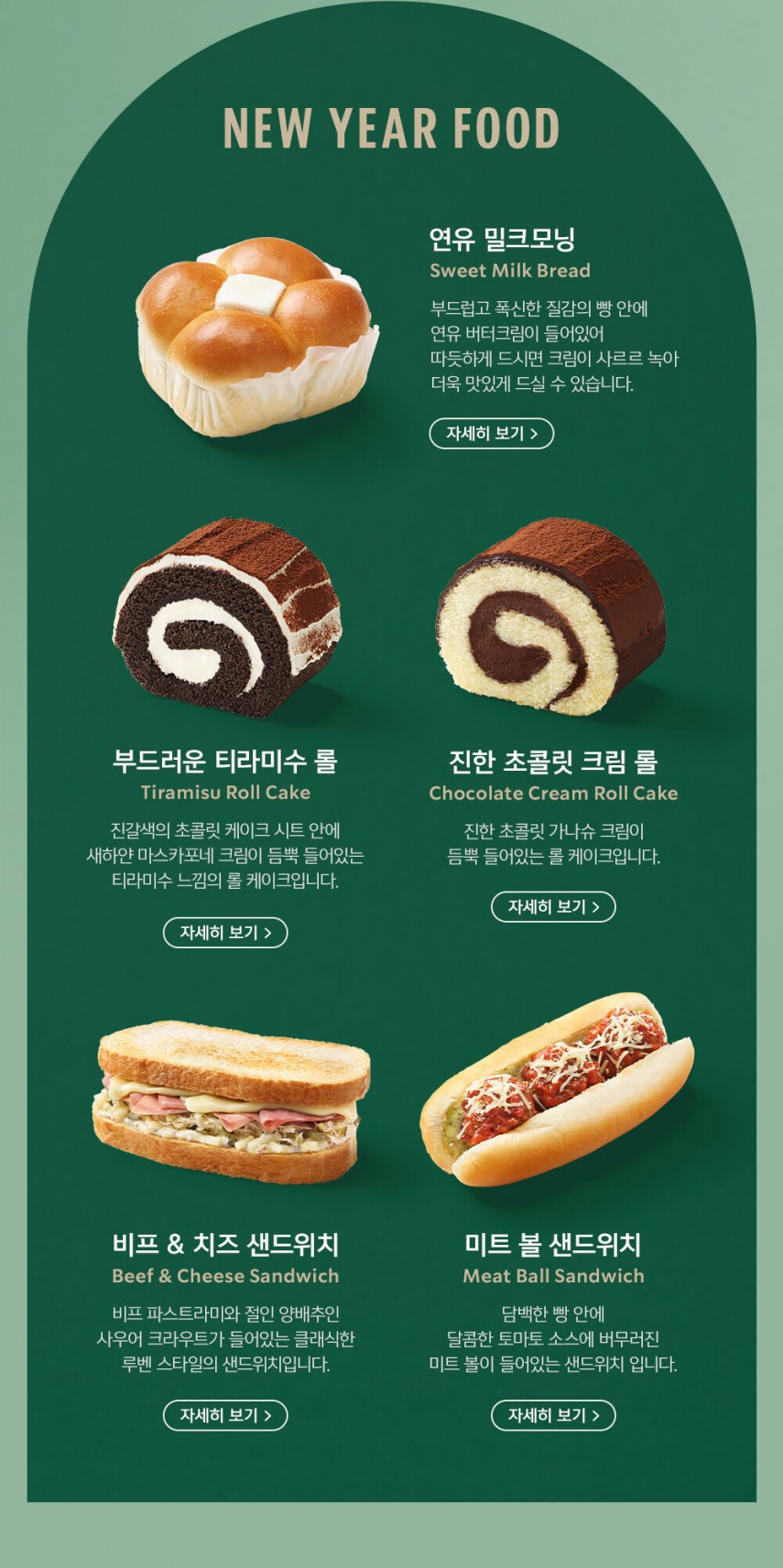This screenshot has width=783, height=1568.
Task: View details of Tiramisu Roll Cake
Action: (225, 932)
